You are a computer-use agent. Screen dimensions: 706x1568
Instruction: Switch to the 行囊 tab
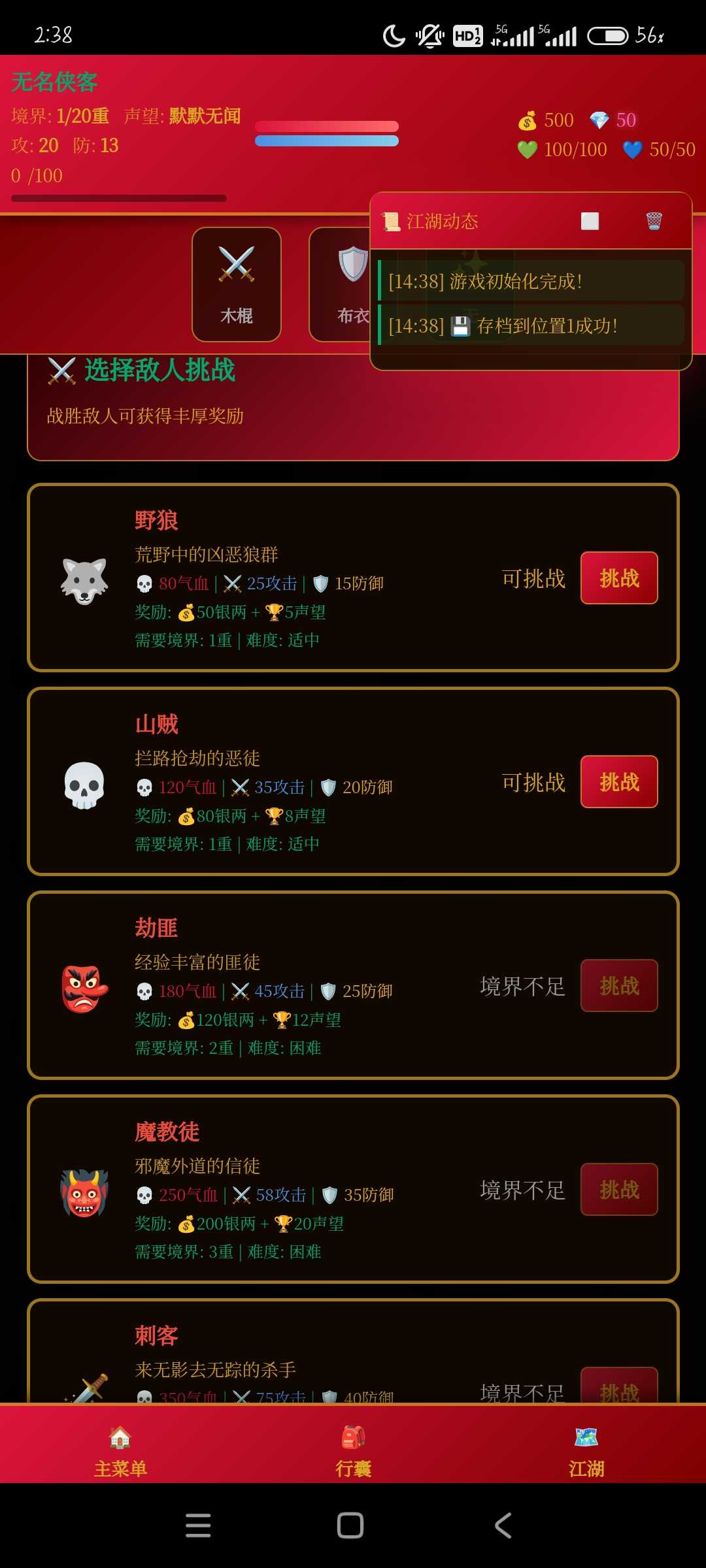353,1451
